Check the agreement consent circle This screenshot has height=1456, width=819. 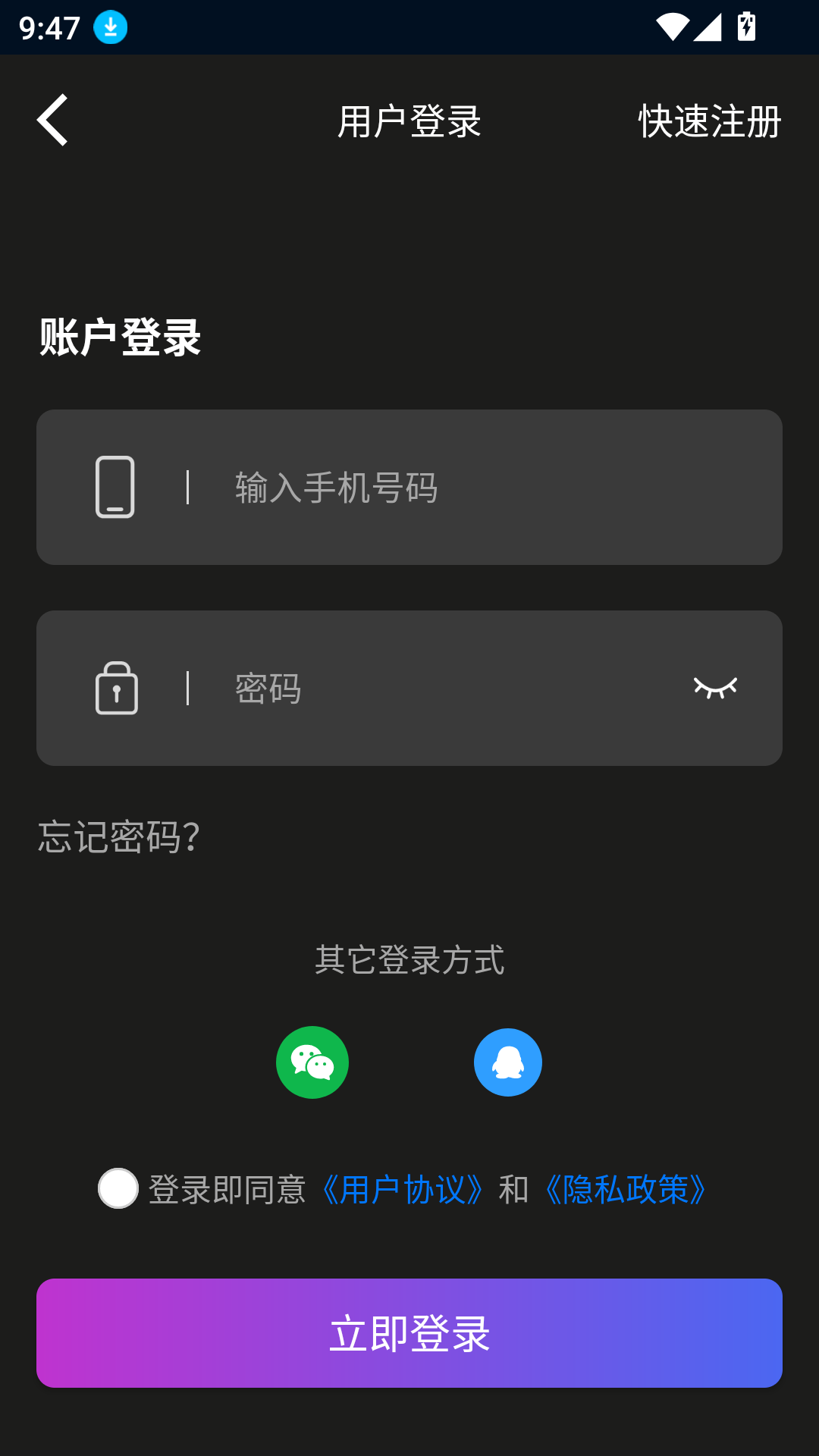point(118,1188)
